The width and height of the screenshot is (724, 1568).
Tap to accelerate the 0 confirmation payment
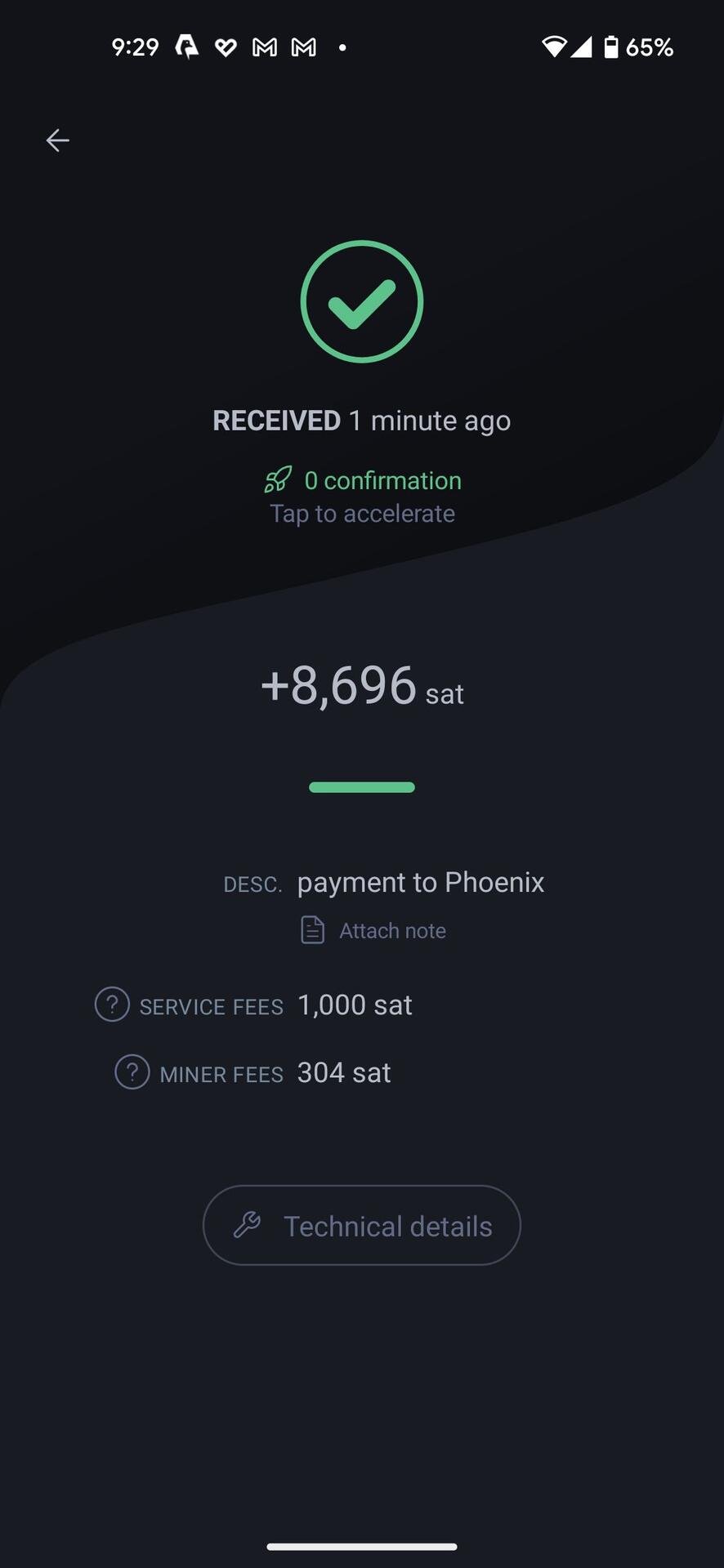pyautogui.click(x=362, y=497)
